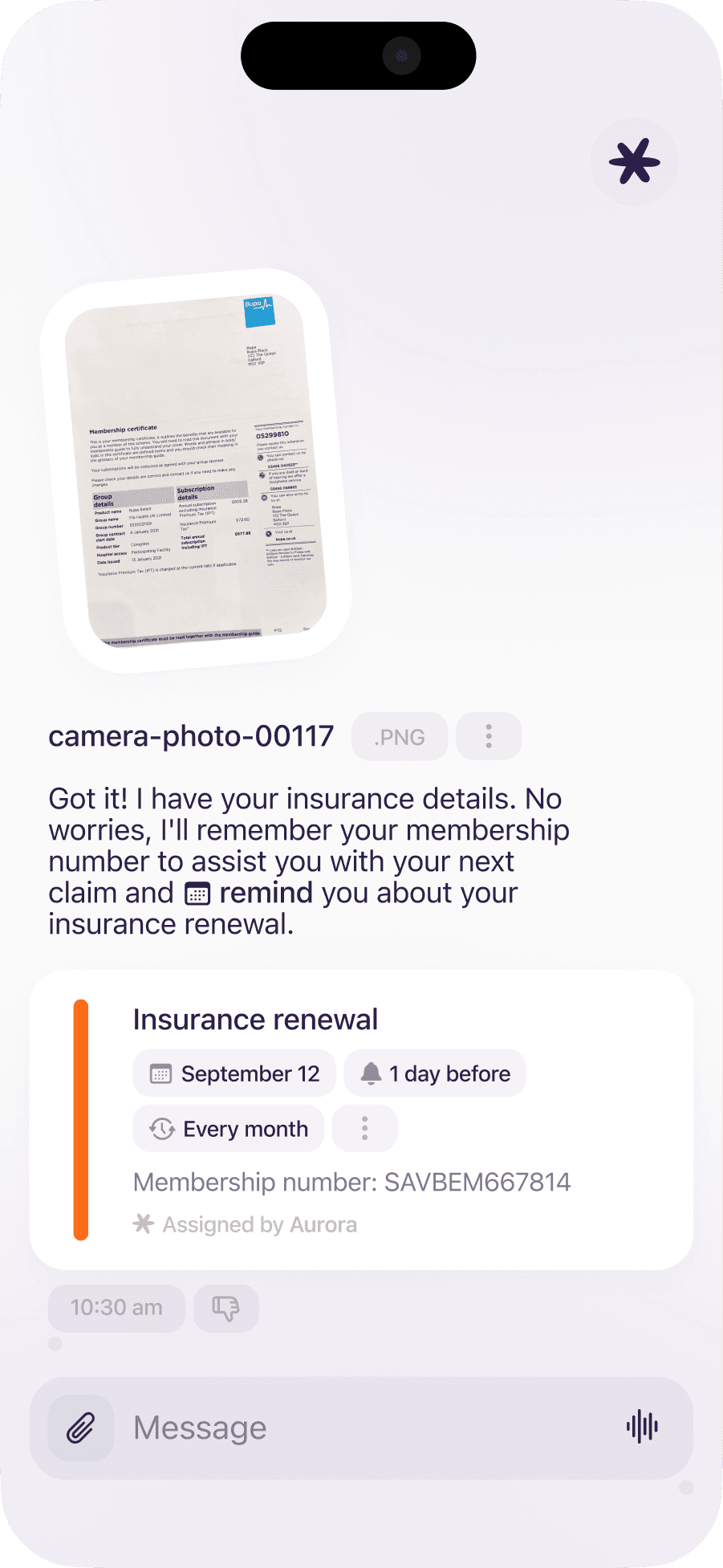Attach a file with the paperclip
This screenshot has width=723, height=1568.
[x=80, y=1427]
